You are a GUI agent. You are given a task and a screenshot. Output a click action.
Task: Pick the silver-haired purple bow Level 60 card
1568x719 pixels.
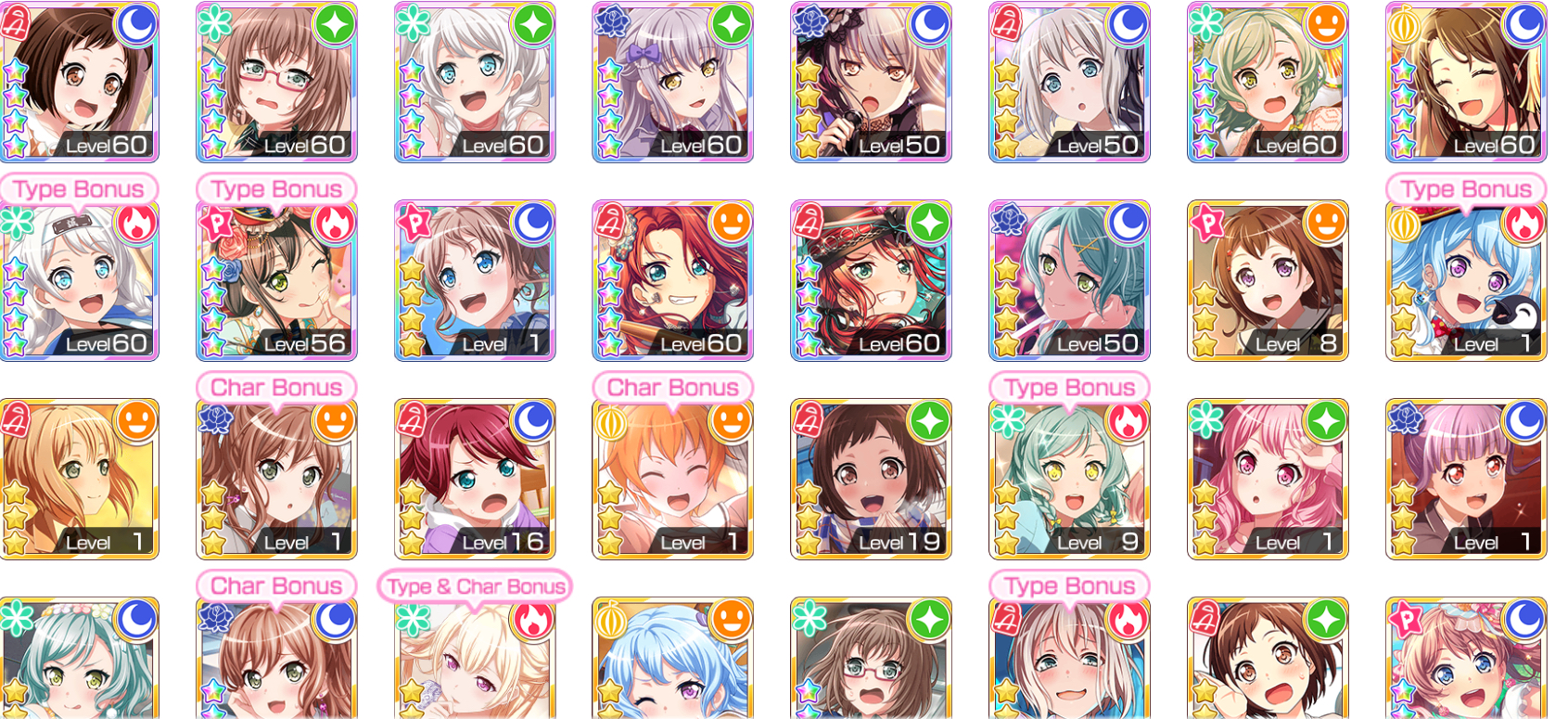tap(672, 82)
